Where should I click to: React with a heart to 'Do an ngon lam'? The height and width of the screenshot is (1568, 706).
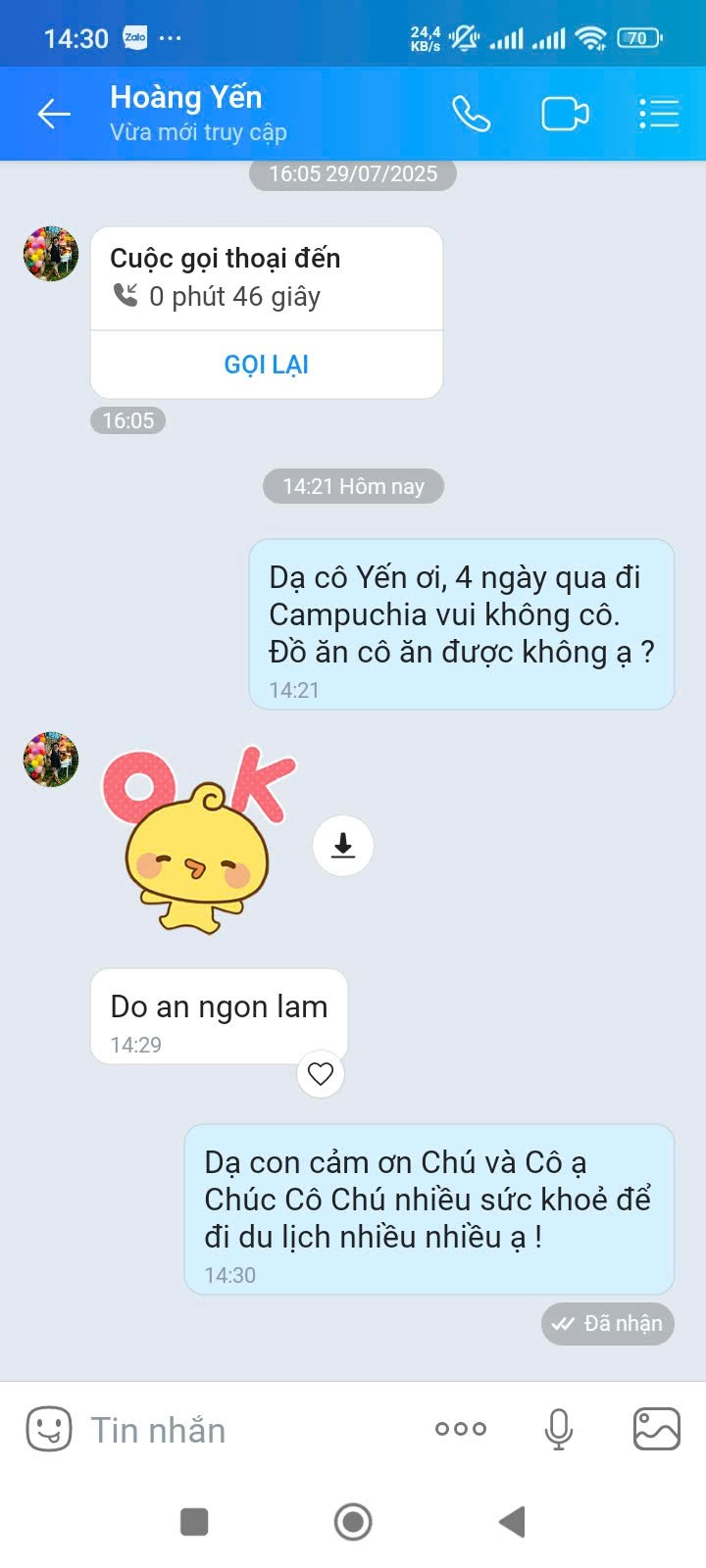tap(320, 1074)
